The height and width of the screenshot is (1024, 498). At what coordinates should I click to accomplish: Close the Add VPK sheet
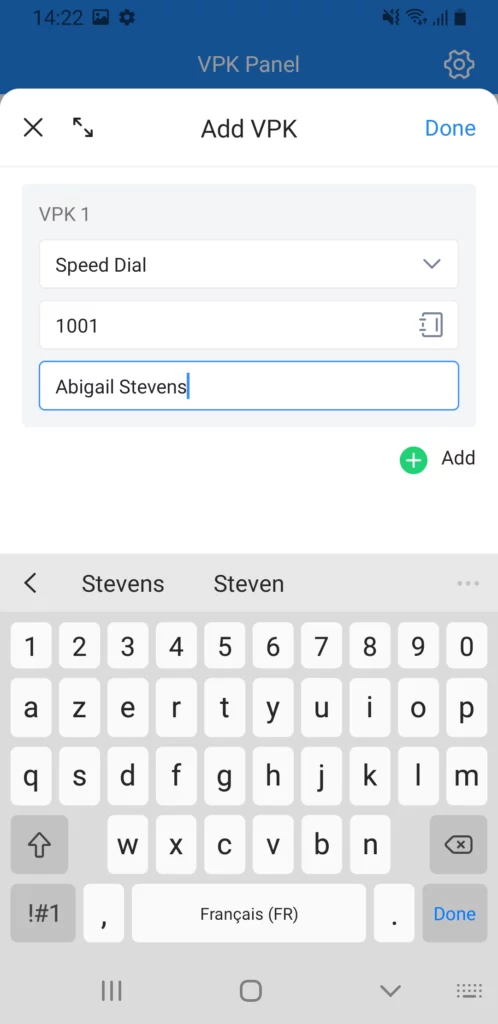pos(33,127)
